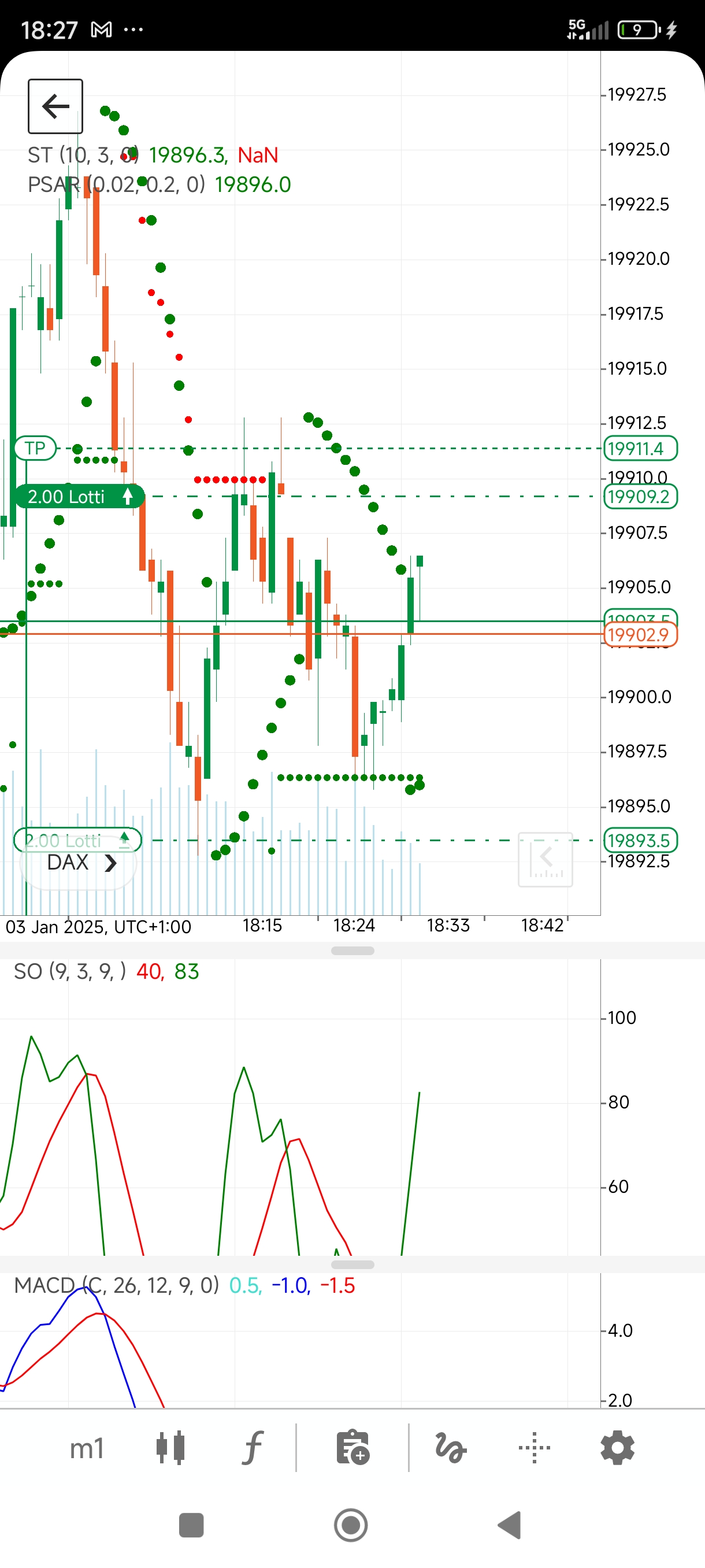Screen dimensions: 705x1568
Task: Select the 2.00 Lotti order label at 19893.5
Action: coord(78,840)
